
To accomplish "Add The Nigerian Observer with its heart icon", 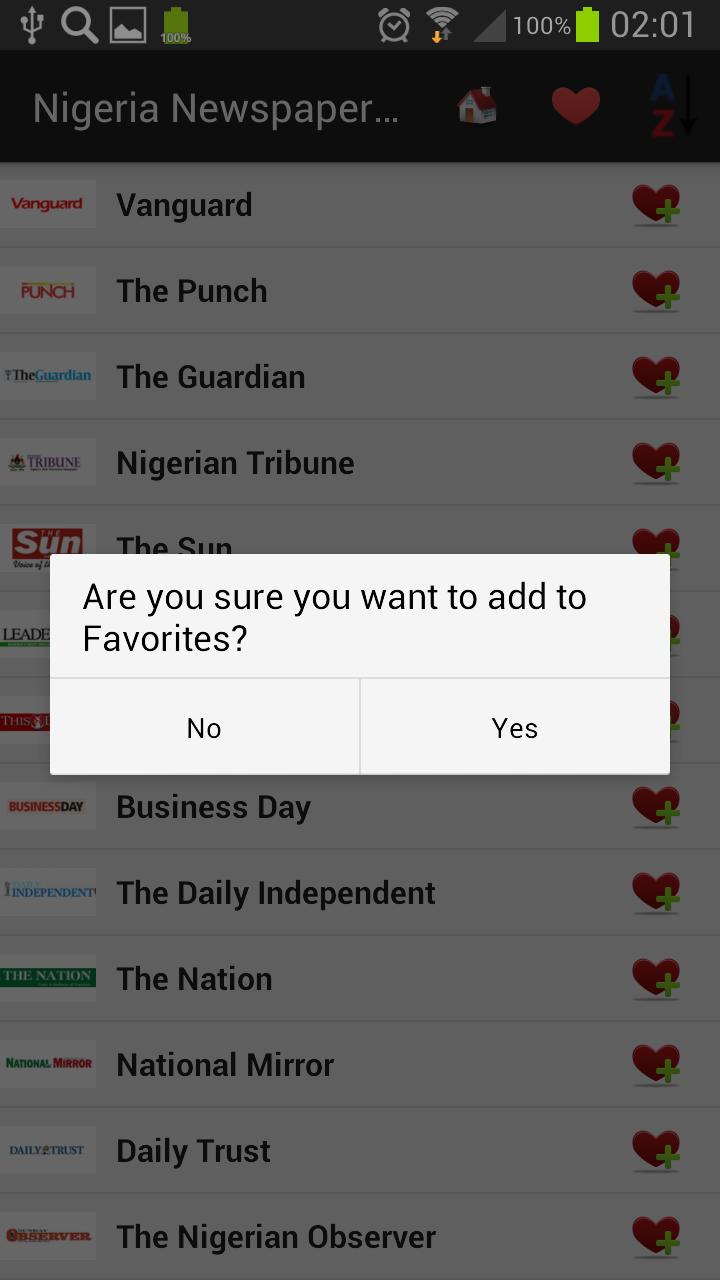I will [656, 1236].
